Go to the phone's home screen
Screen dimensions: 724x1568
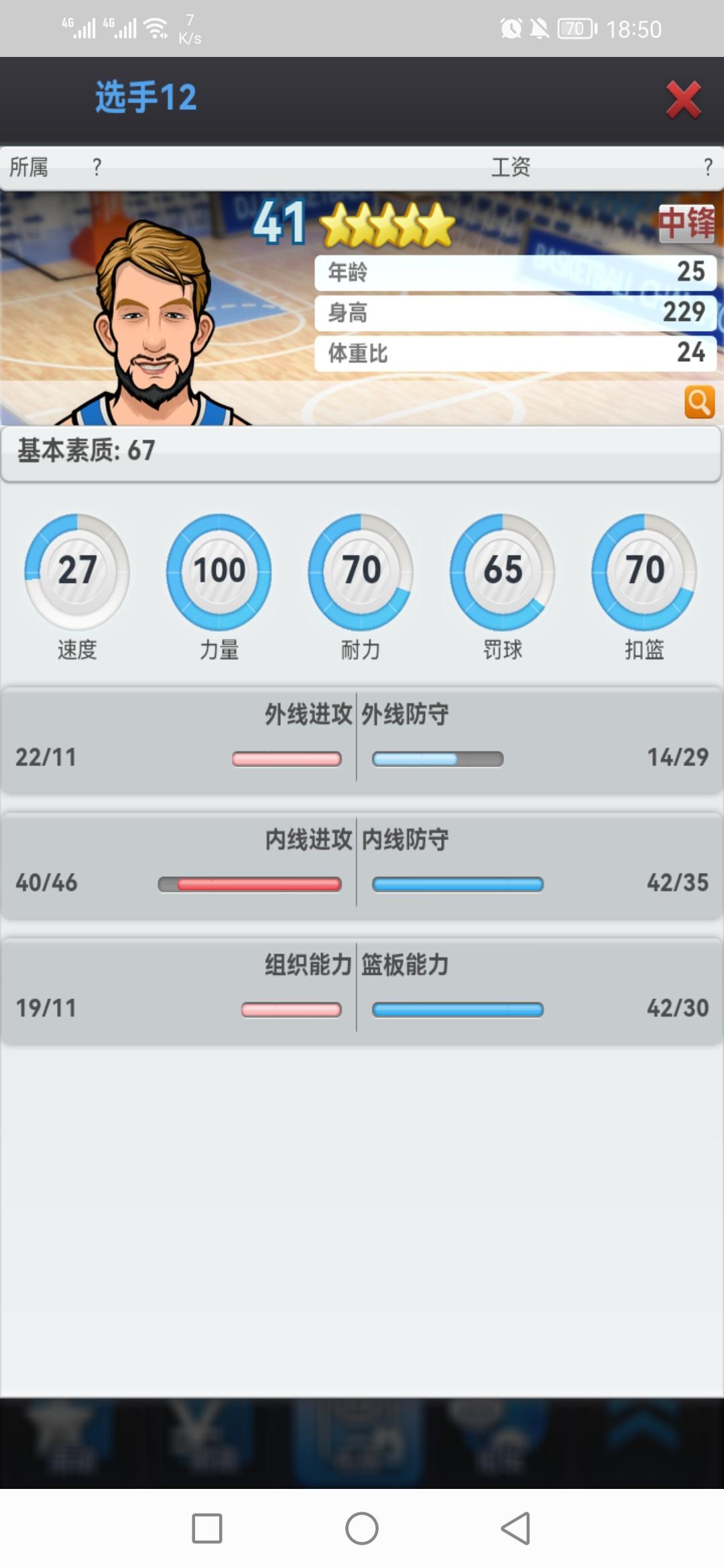point(362,1528)
